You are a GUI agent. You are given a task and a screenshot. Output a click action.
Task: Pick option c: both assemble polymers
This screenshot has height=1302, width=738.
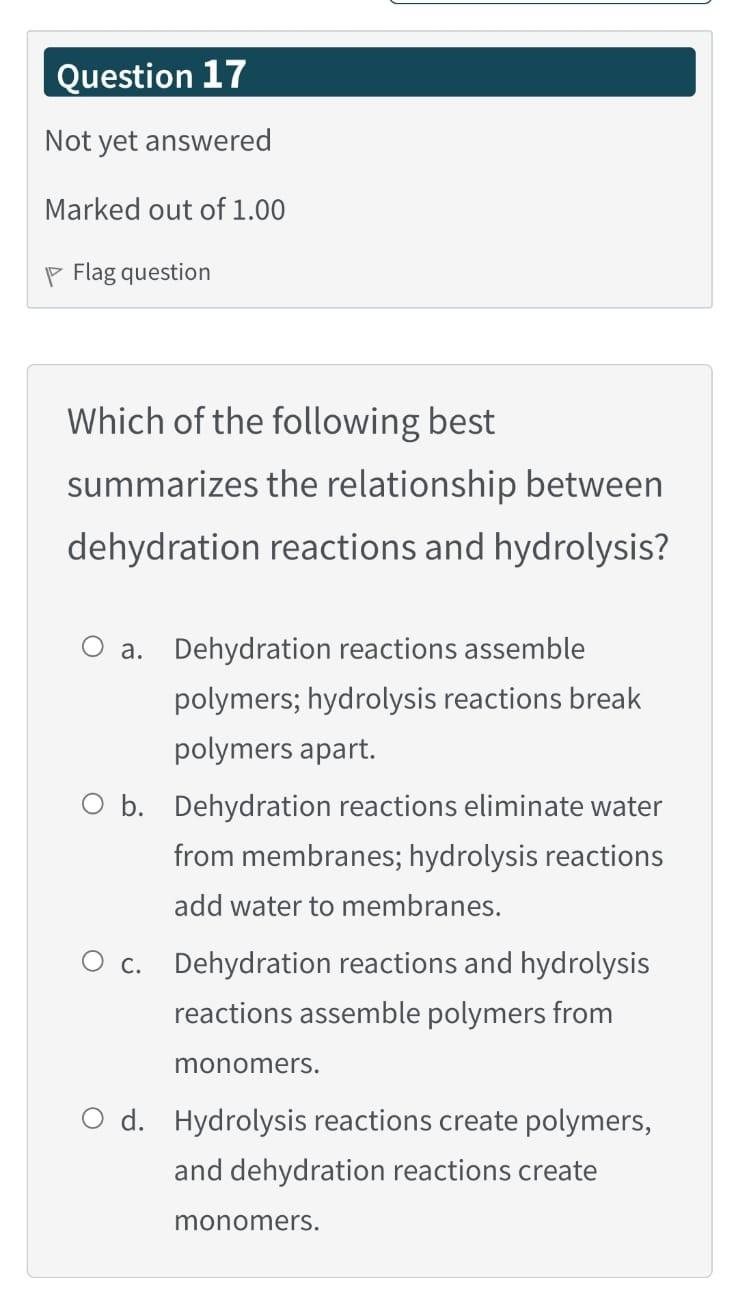tap(92, 964)
